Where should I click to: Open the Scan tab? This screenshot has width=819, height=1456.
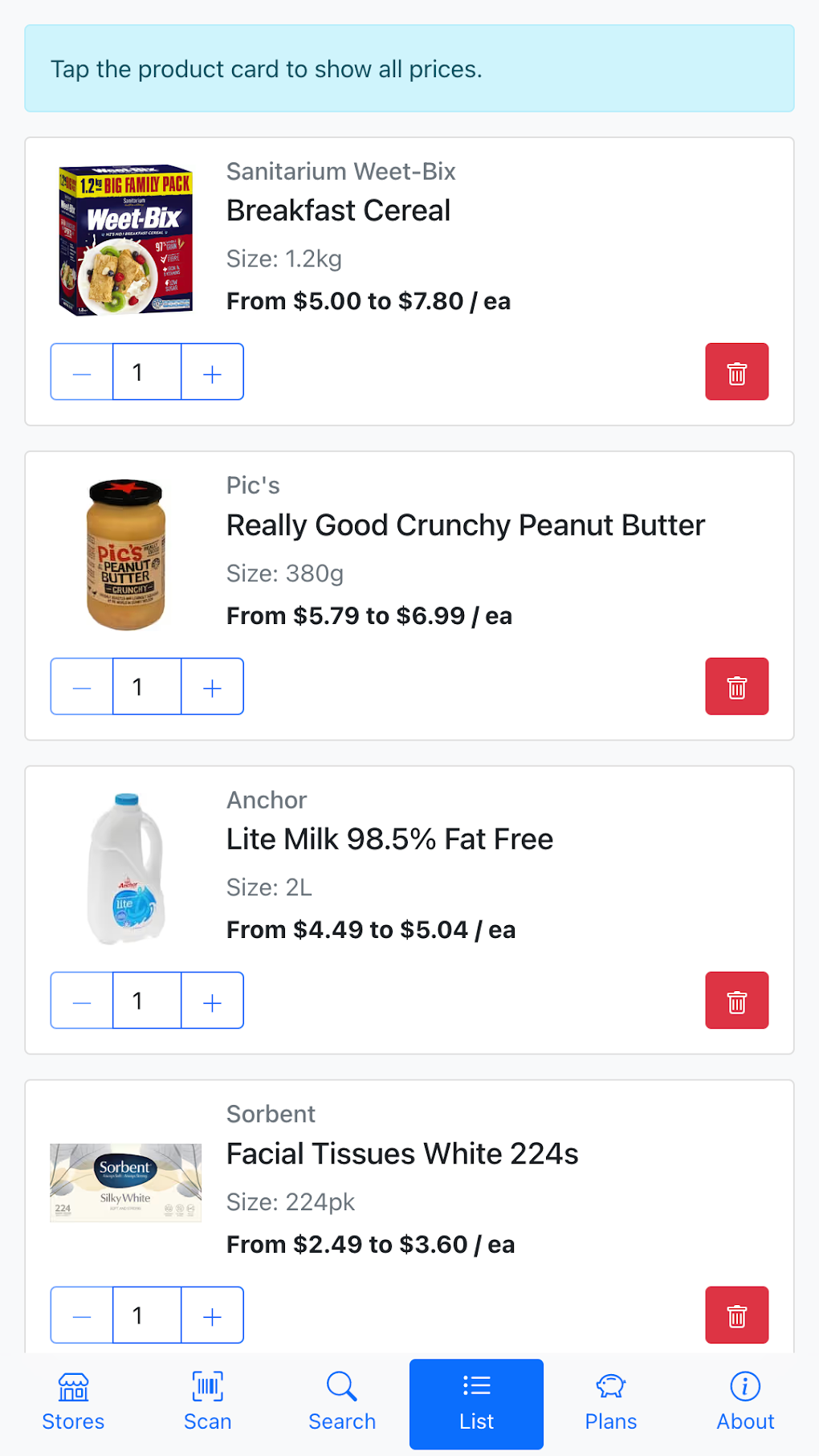point(207,1403)
